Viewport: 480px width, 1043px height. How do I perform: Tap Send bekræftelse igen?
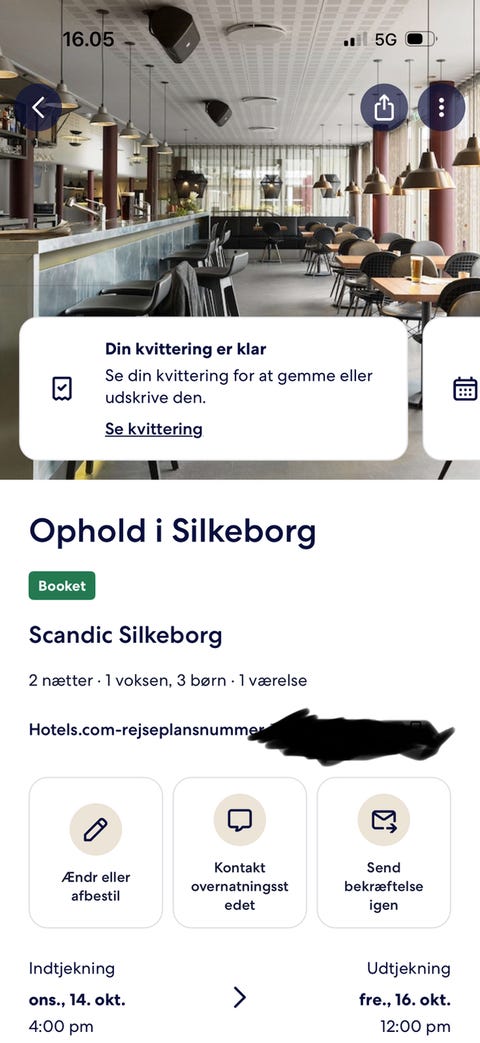coord(384,852)
